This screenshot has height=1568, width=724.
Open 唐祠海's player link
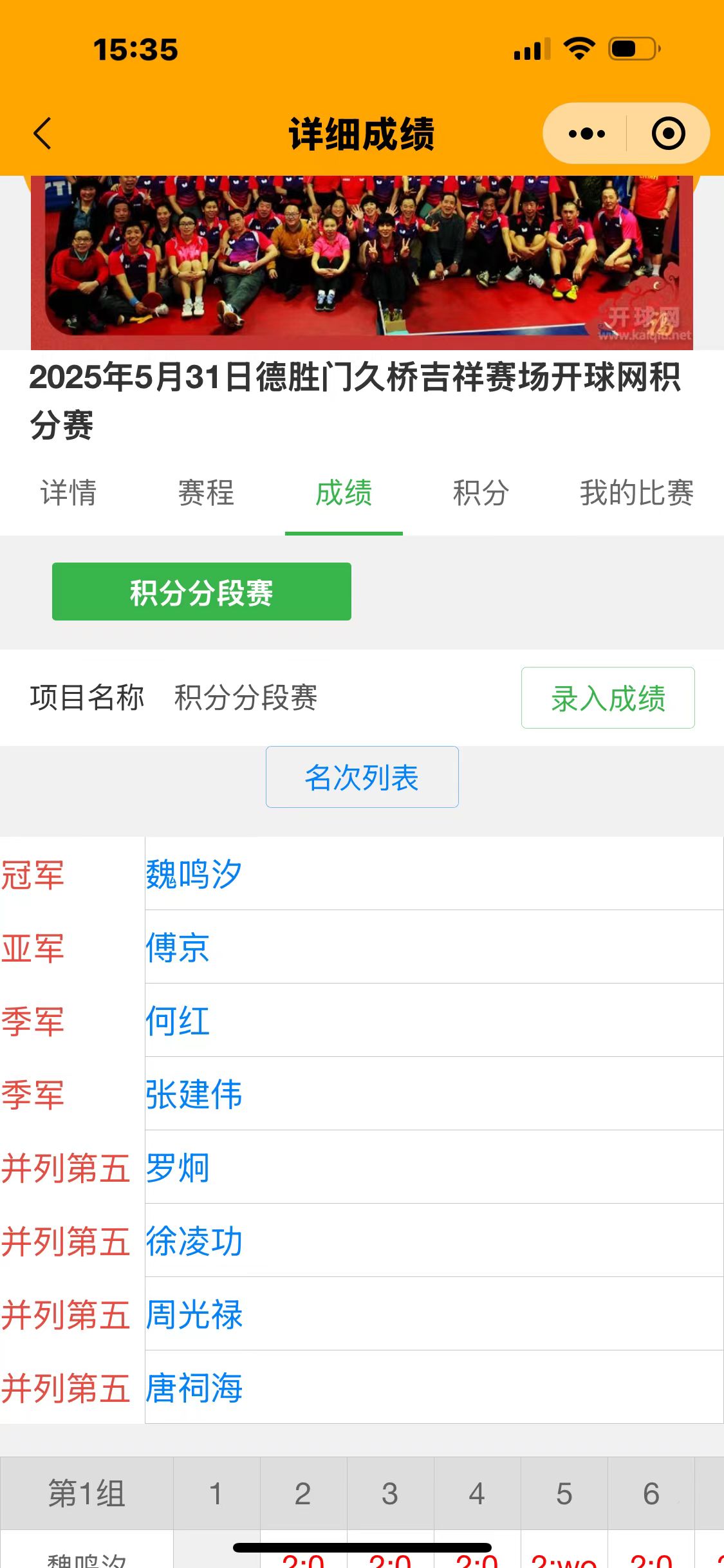point(194,1388)
